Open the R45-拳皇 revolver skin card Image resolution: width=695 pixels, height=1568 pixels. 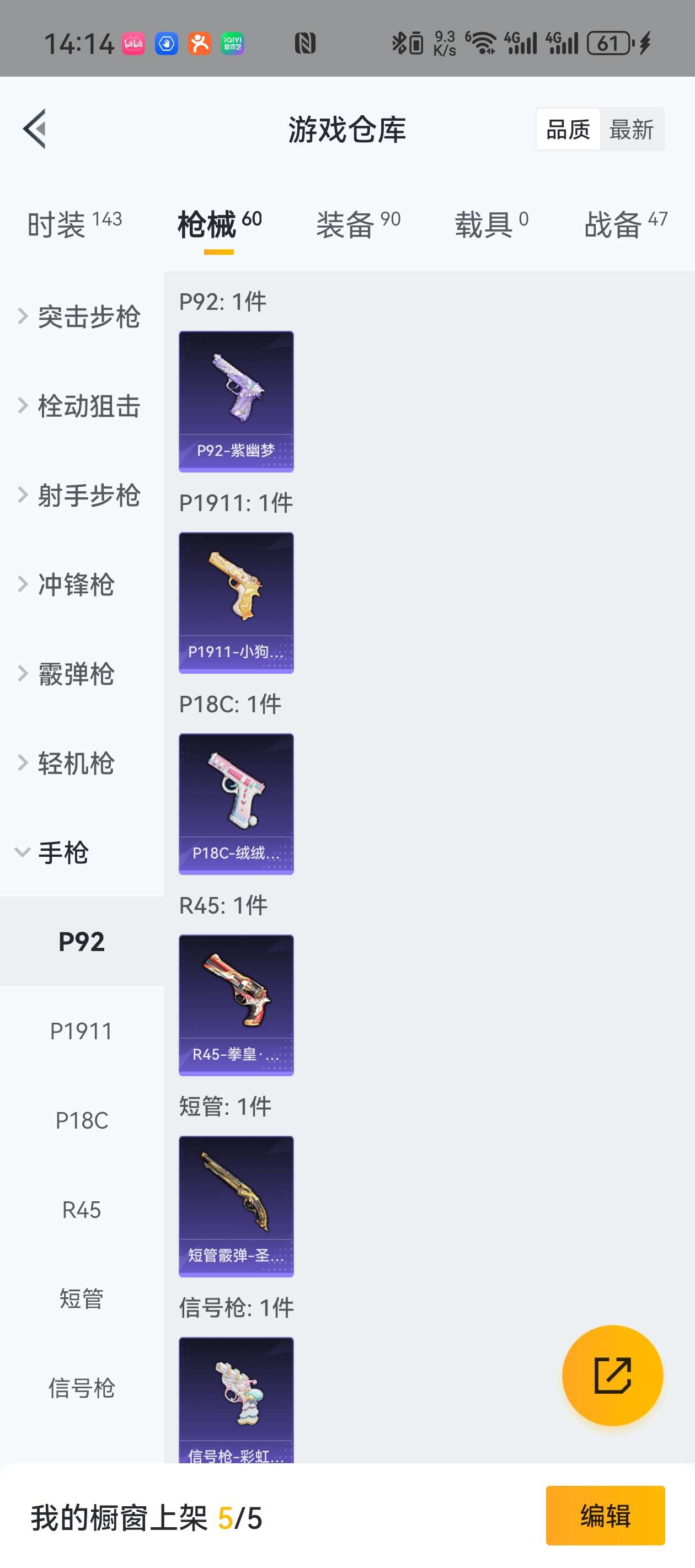[236, 1006]
